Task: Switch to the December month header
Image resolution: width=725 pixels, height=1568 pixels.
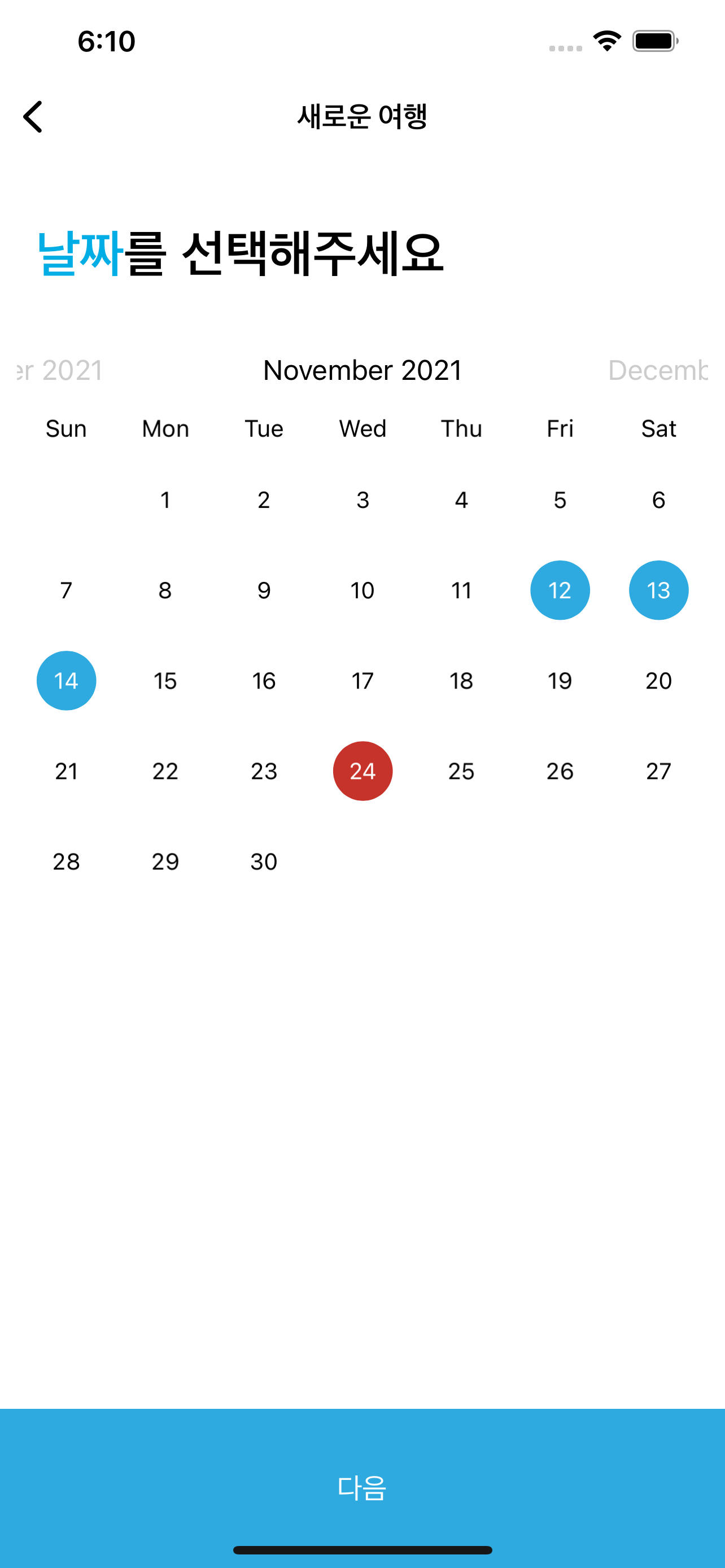Action: [657, 370]
